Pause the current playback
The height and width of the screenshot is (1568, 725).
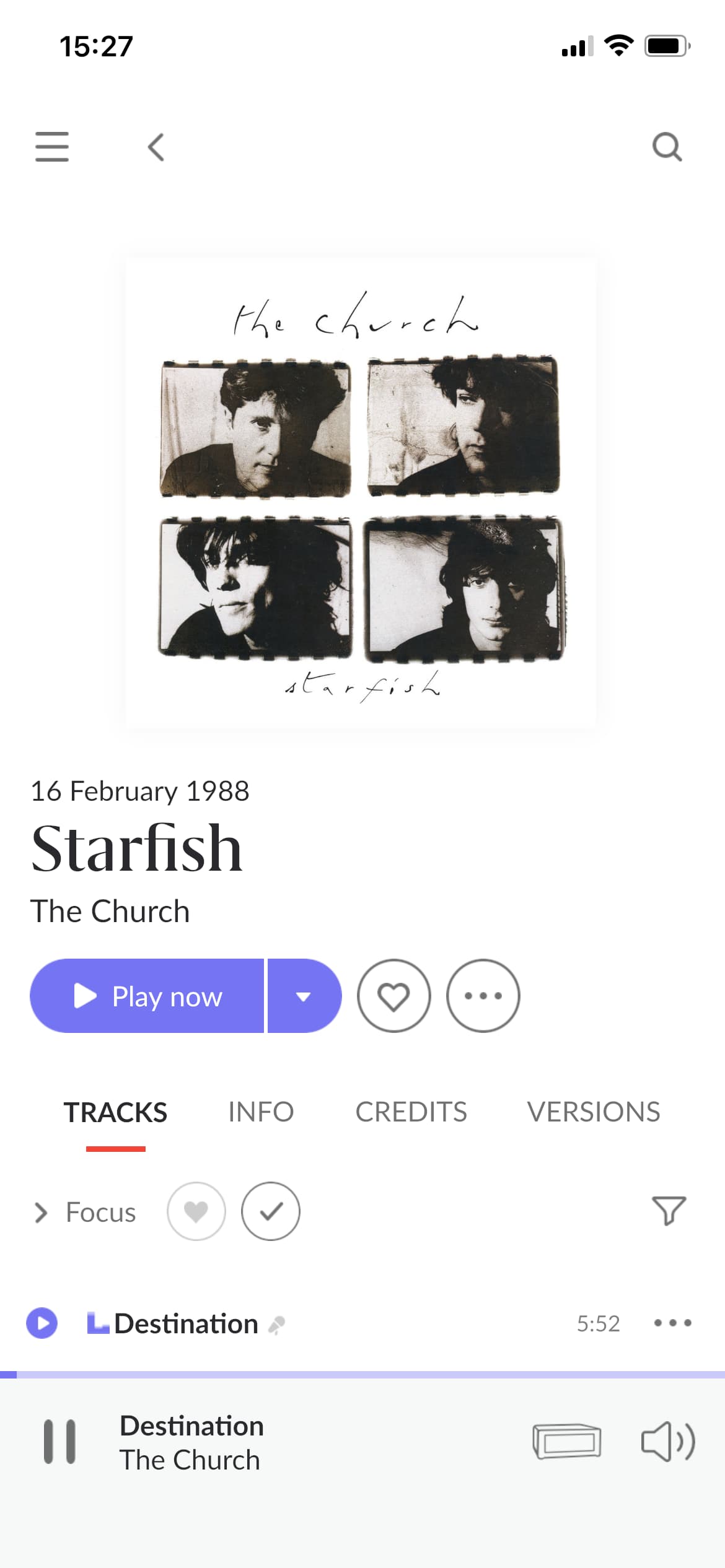pos(59,1442)
